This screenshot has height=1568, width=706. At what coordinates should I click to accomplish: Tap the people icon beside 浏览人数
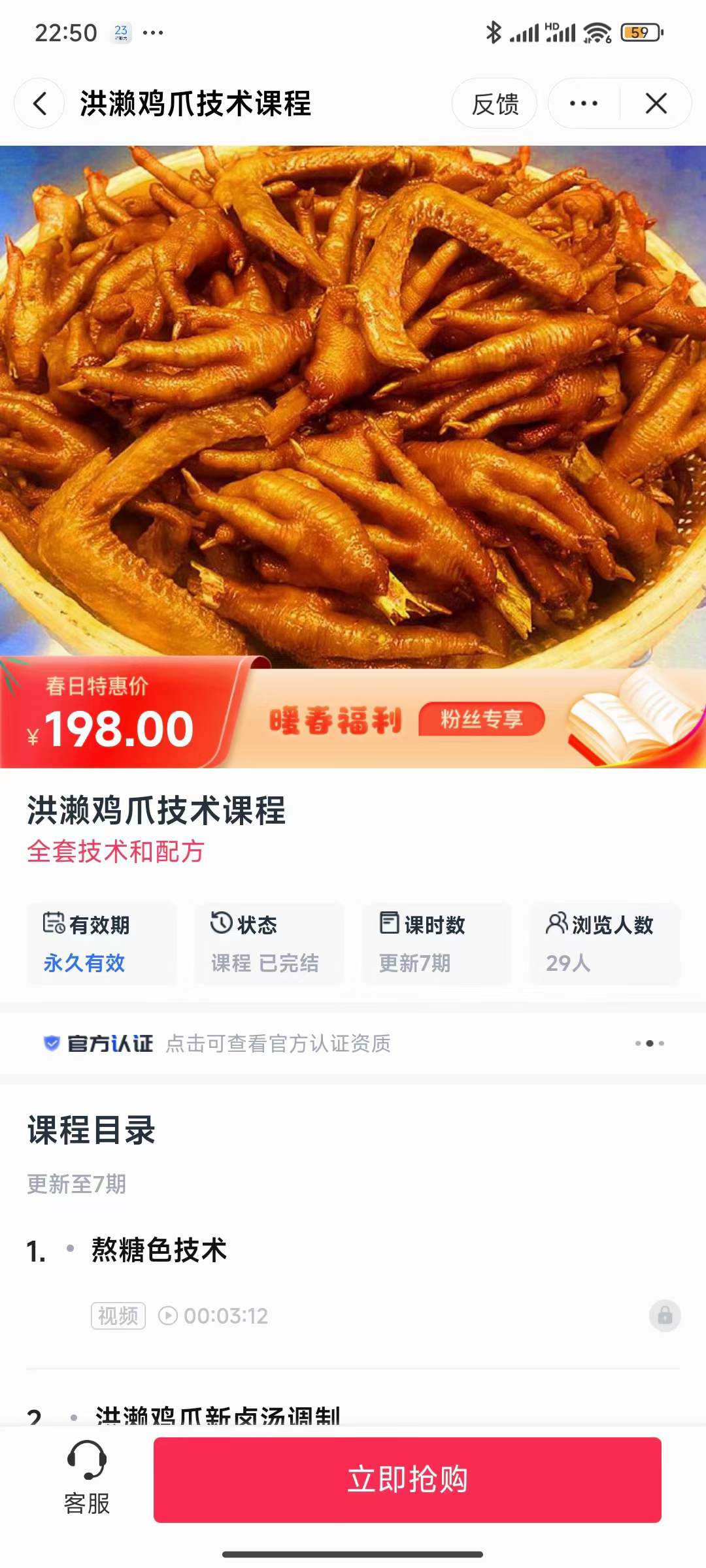(557, 924)
